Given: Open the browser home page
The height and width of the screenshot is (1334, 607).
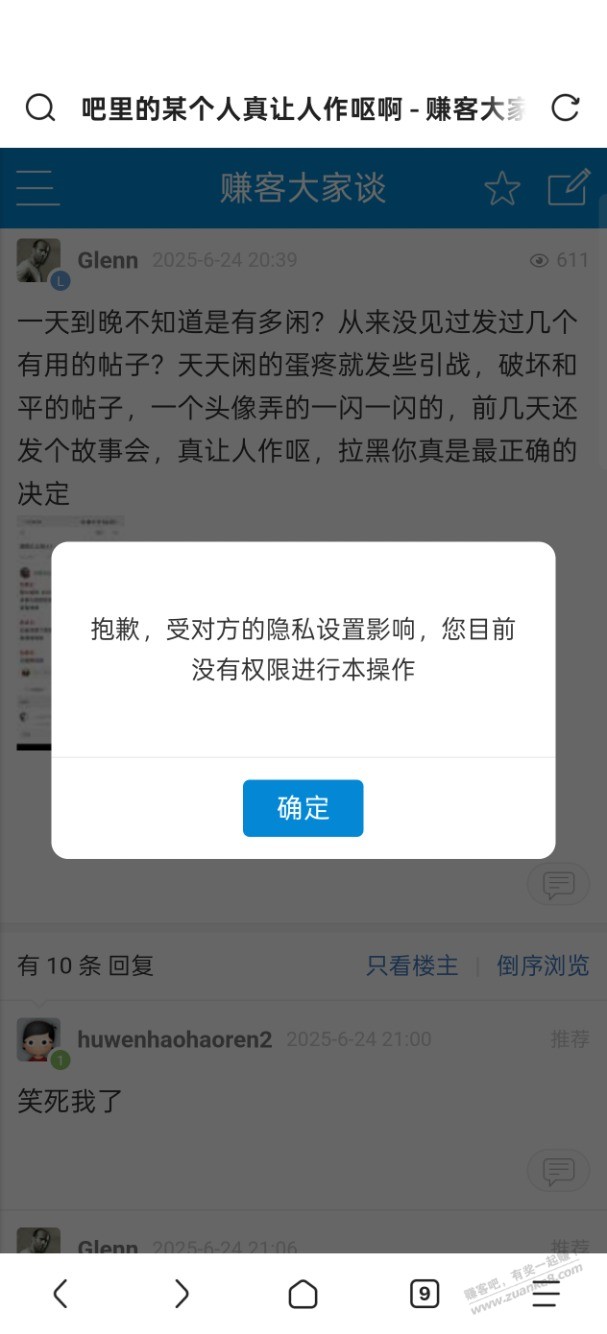Looking at the screenshot, I should point(303,1294).
